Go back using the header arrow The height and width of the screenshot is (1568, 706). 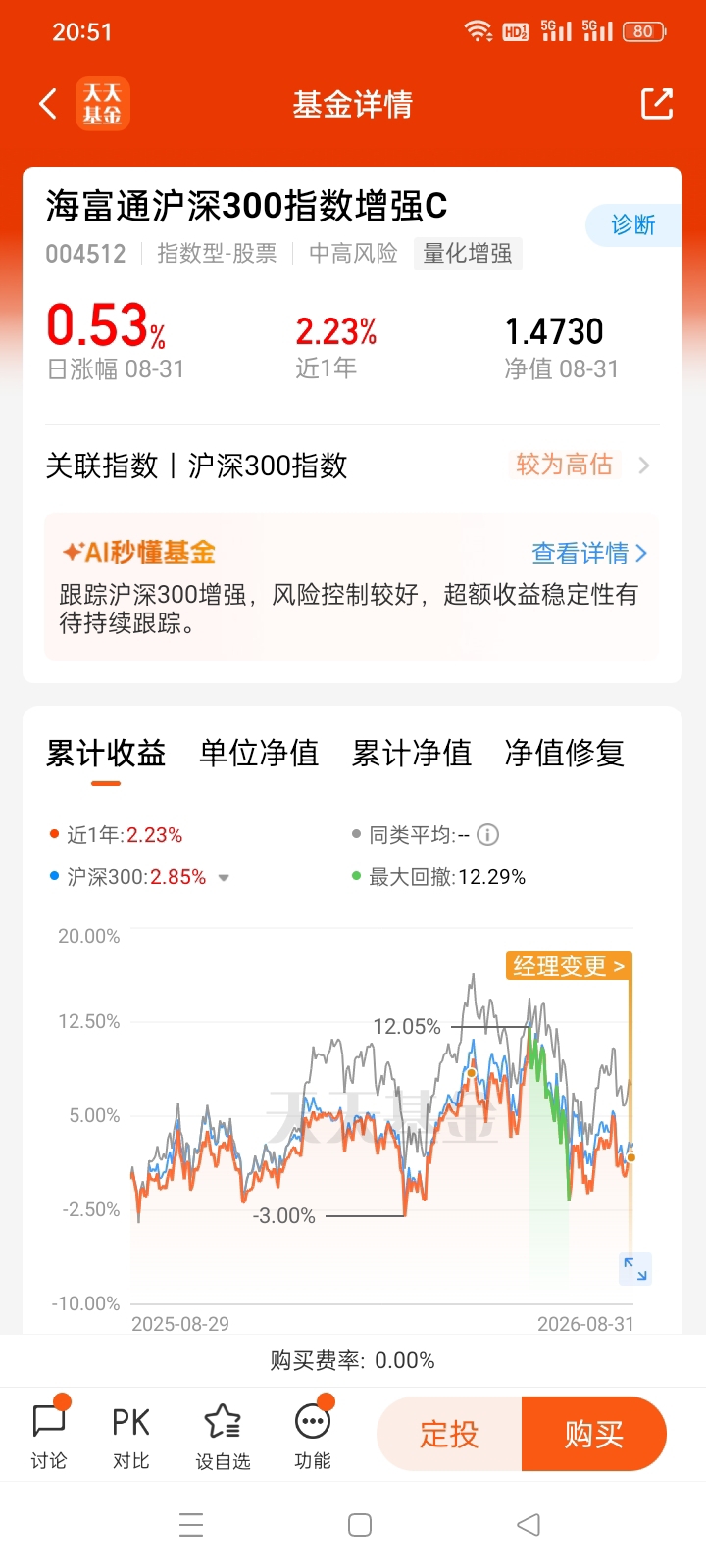pyautogui.click(x=48, y=104)
